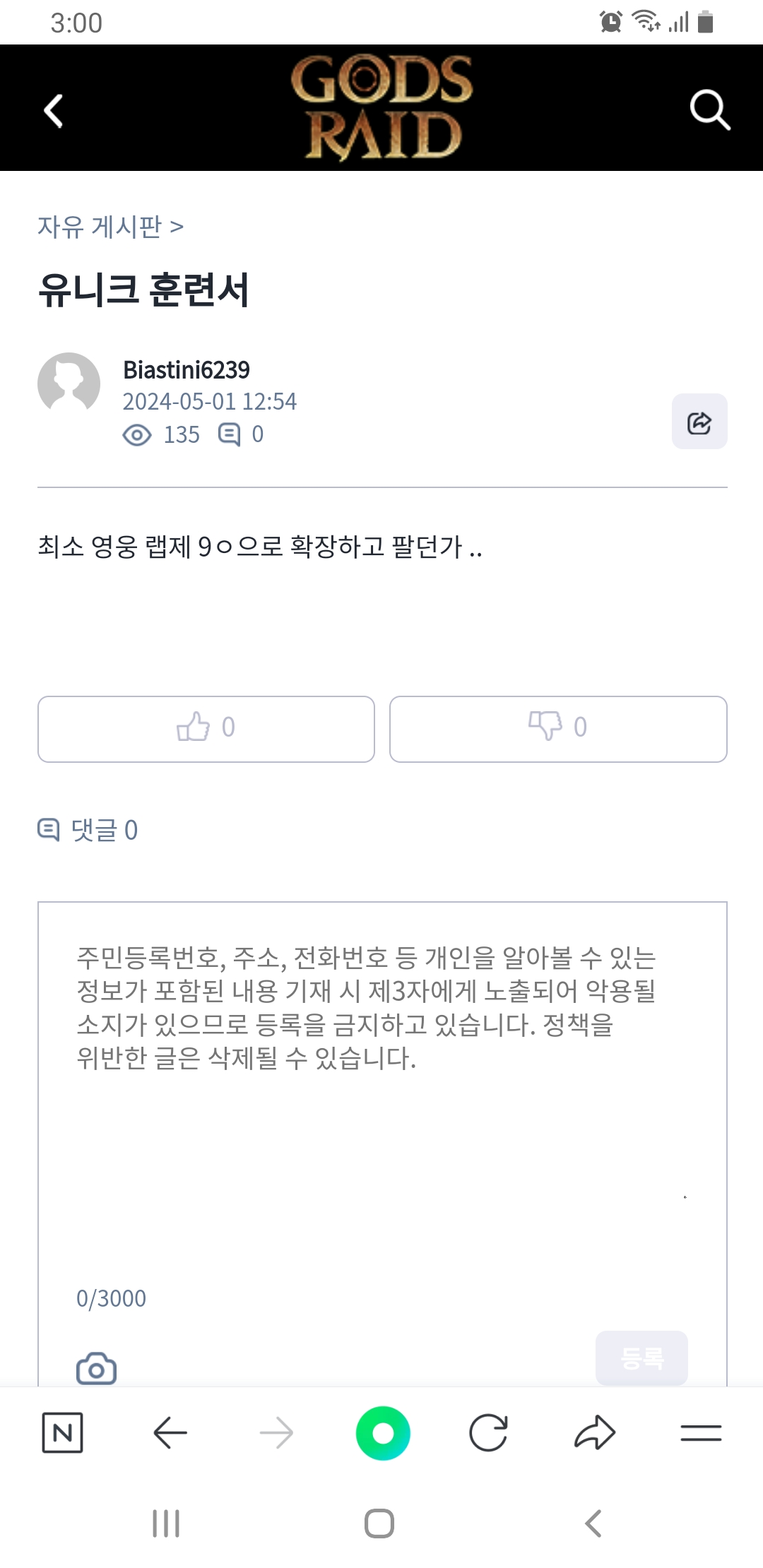Image resolution: width=763 pixels, height=1568 pixels.
Task: Go back using the header arrow
Action: tap(54, 111)
